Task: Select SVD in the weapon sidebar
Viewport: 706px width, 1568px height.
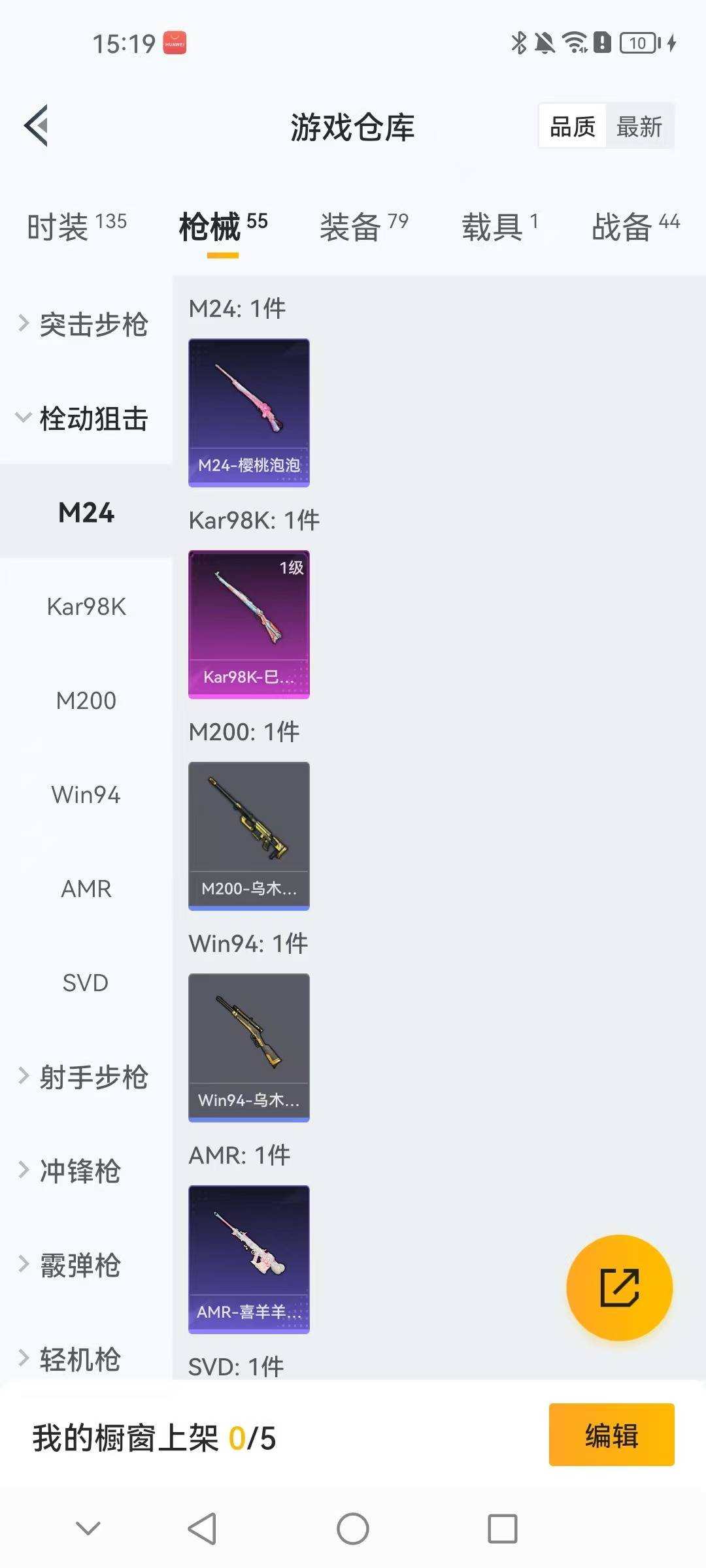Action: [86, 983]
